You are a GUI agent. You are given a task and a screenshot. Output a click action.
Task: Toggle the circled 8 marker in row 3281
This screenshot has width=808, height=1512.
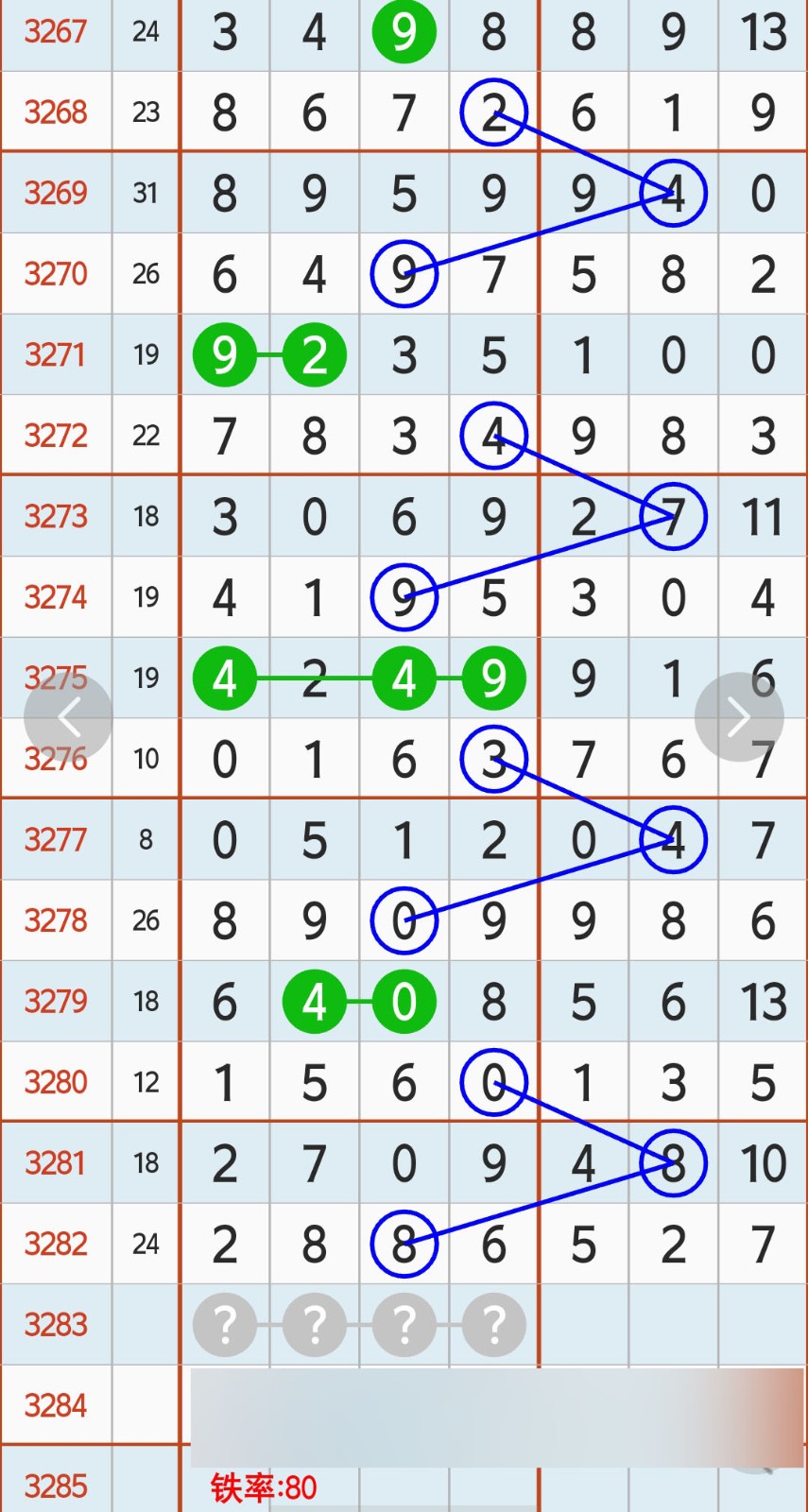(x=673, y=1163)
